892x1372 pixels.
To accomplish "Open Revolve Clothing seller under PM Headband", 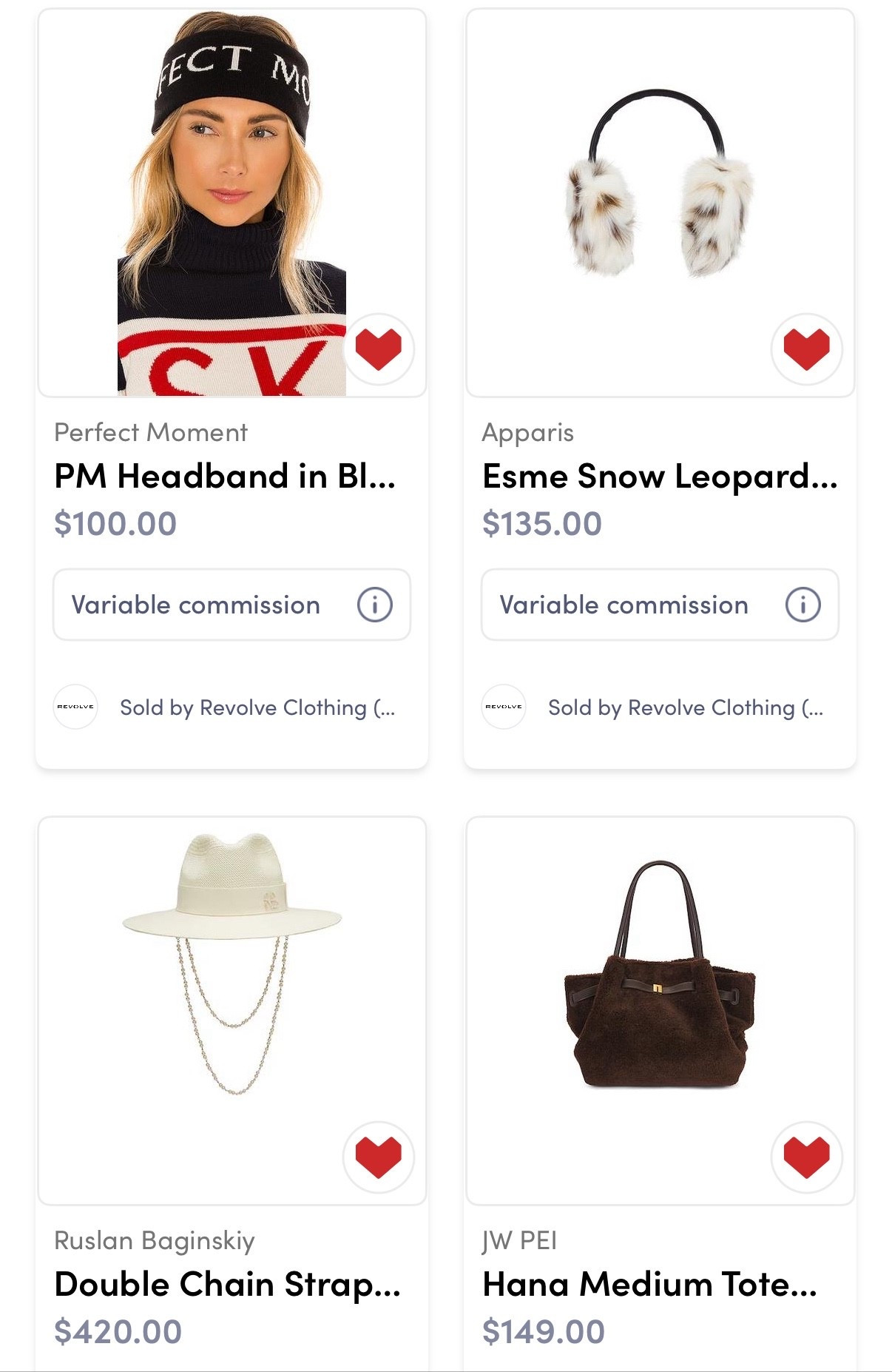I will (256, 708).
